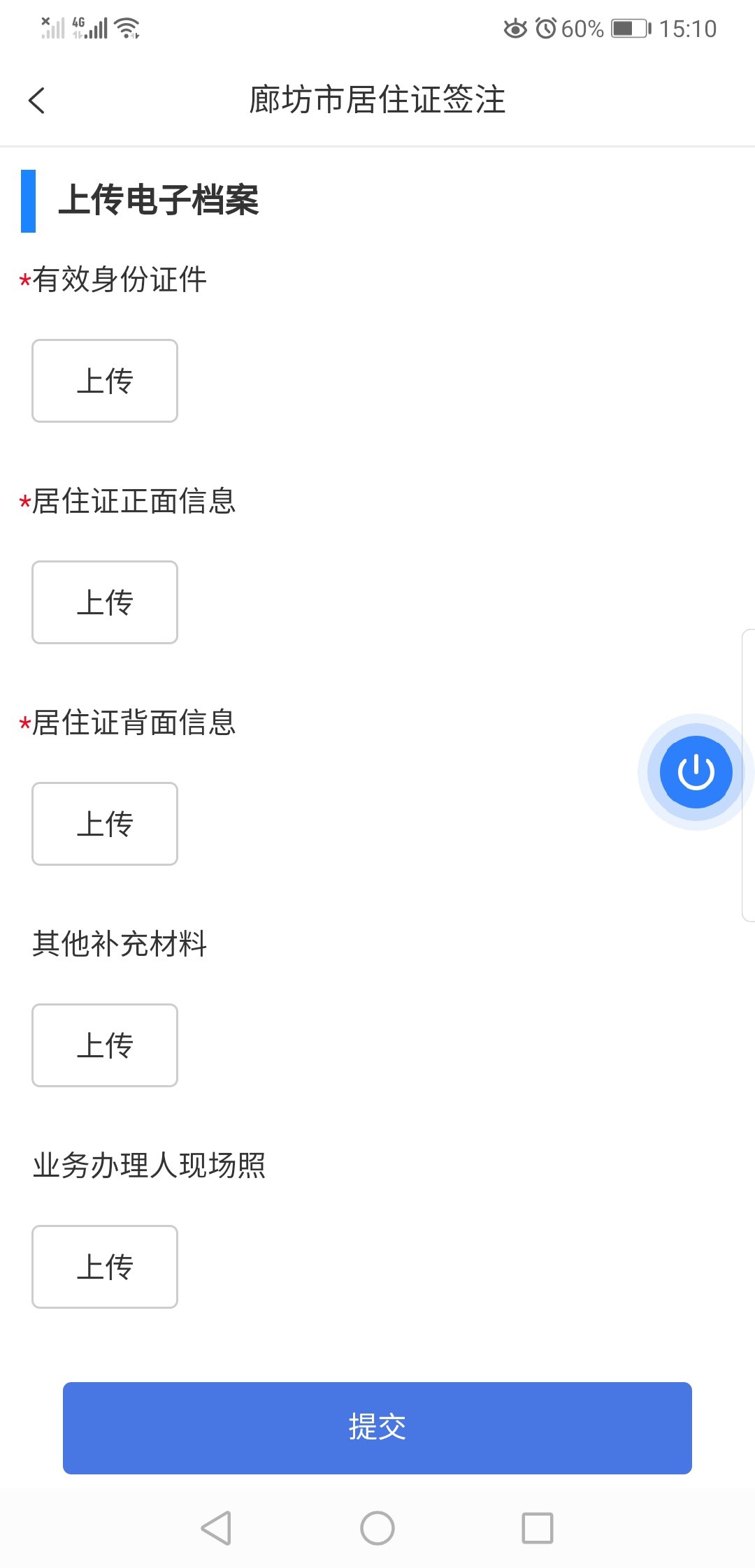This screenshot has height=1568, width=755.
Task: Submit the form with 提交
Action: coord(377,1428)
